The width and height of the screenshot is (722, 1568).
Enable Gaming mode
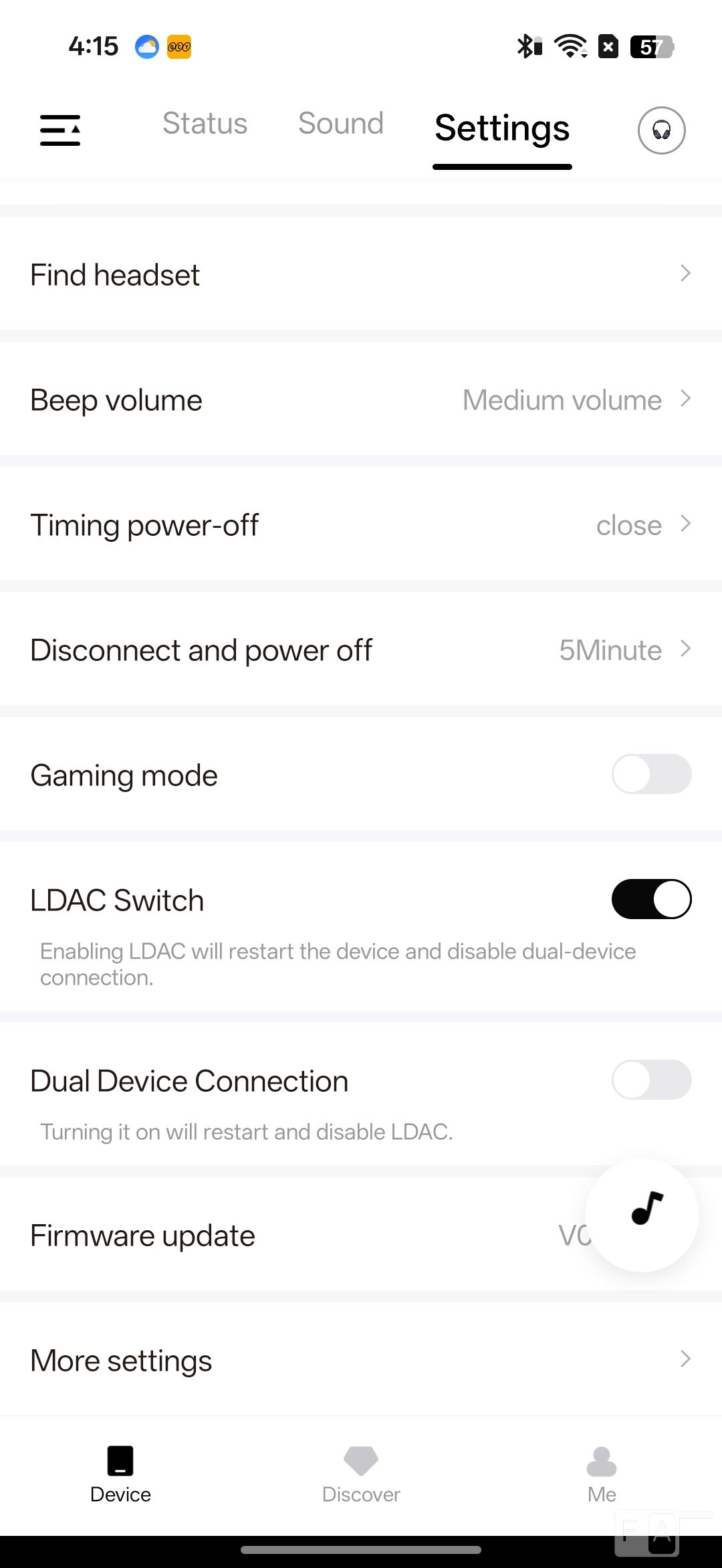[651, 775]
